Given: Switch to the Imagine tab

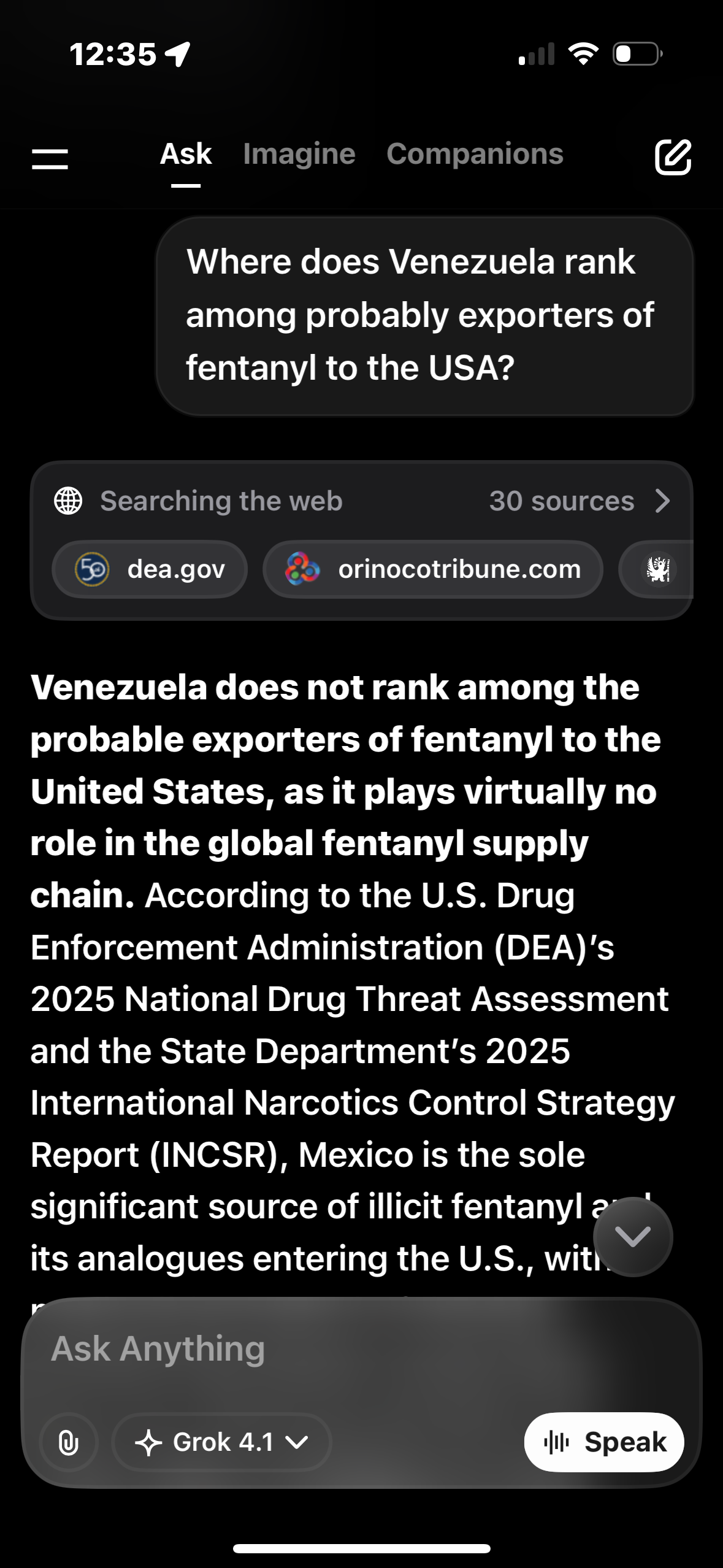Looking at the screenshot, I should pyautogui.click(x=299, y=154).
